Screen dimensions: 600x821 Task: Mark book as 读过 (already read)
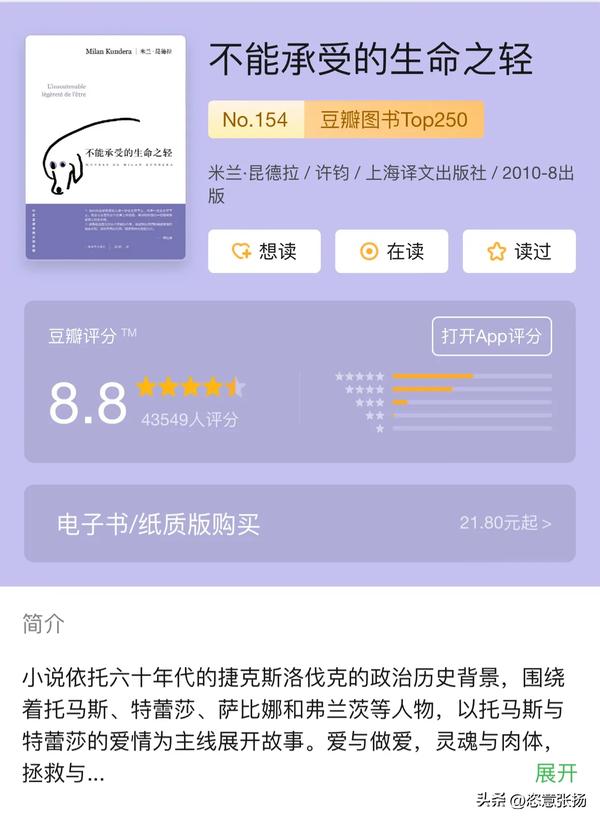click(519, 251)
